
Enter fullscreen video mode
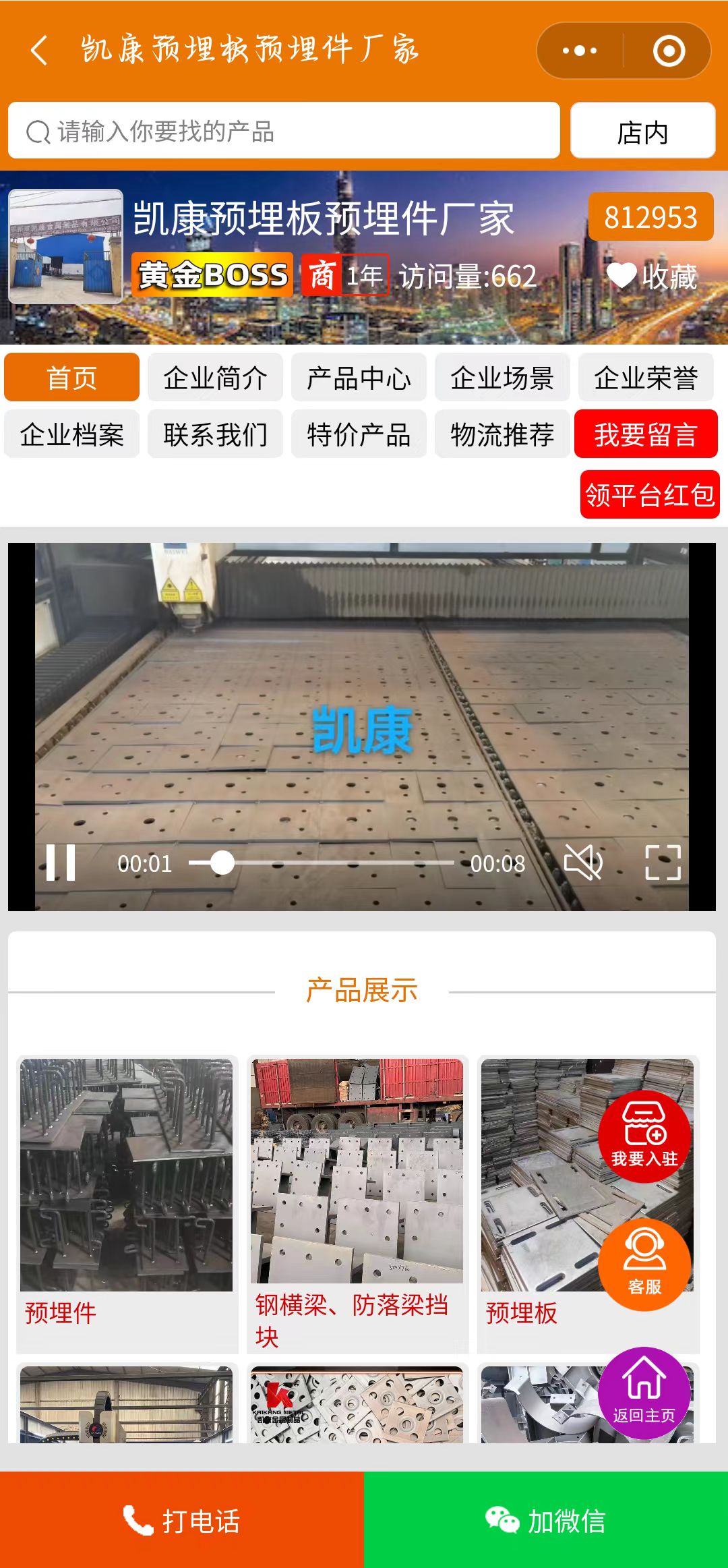pos(663,863)
